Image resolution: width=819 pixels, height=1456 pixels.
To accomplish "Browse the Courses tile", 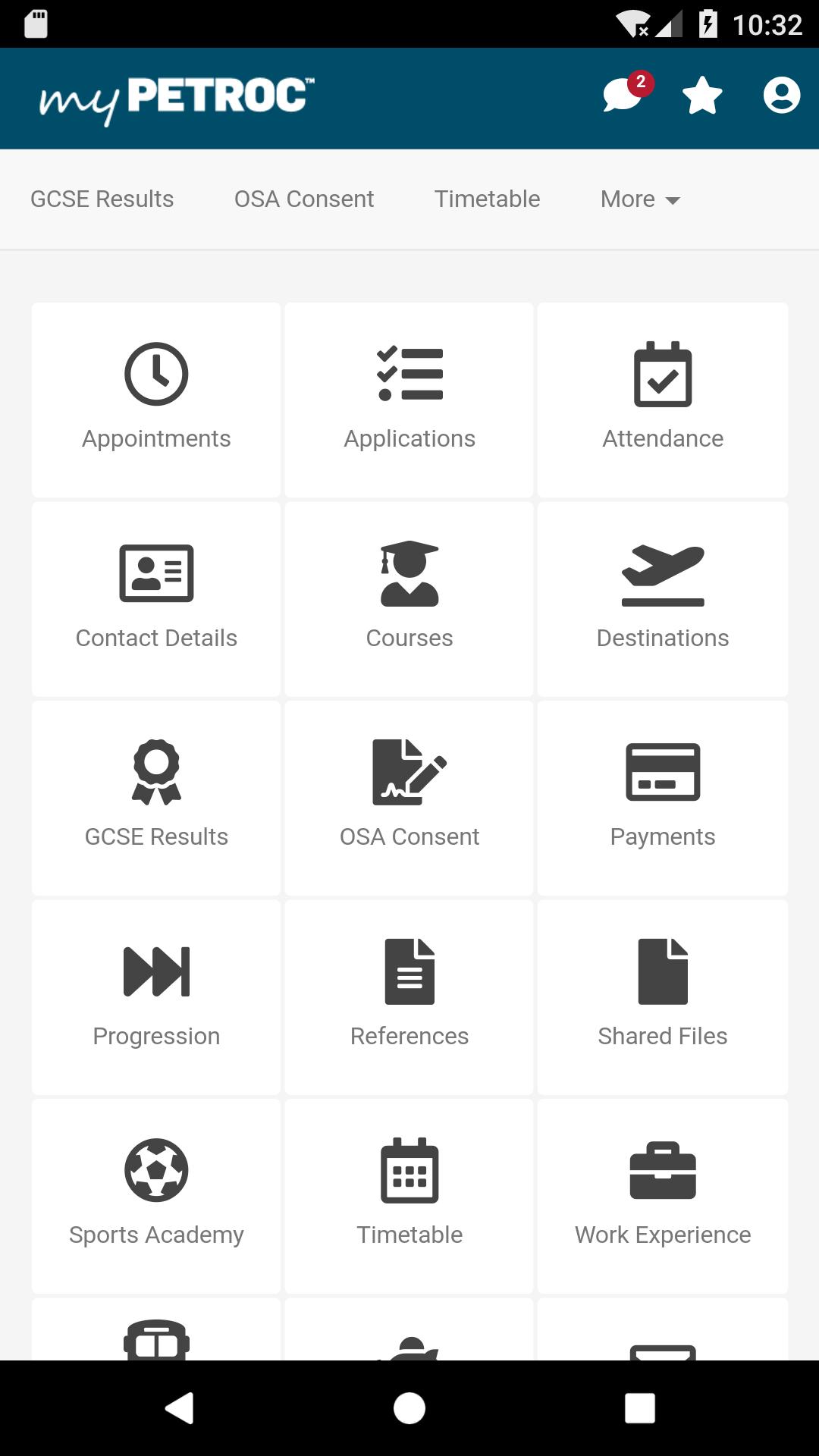I will point(409,599).
